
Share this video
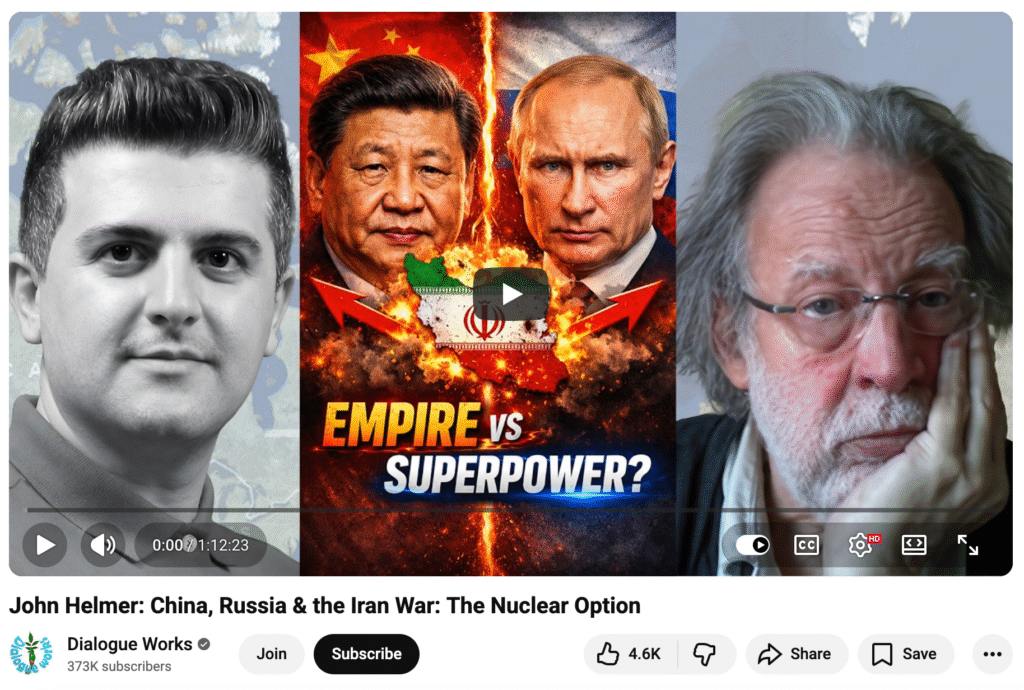tap(795, 654)
